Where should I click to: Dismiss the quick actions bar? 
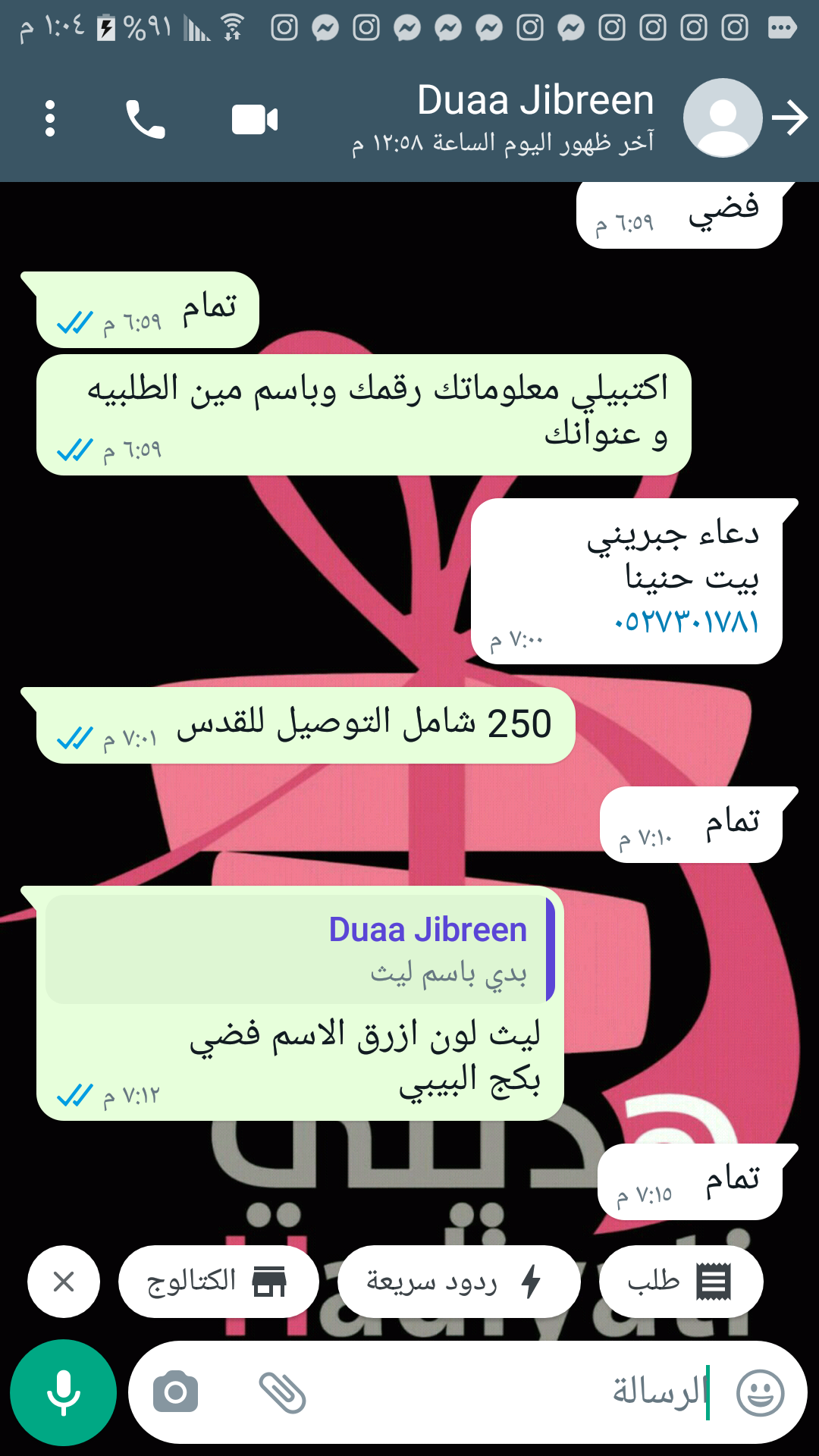tap(64, 1282)
